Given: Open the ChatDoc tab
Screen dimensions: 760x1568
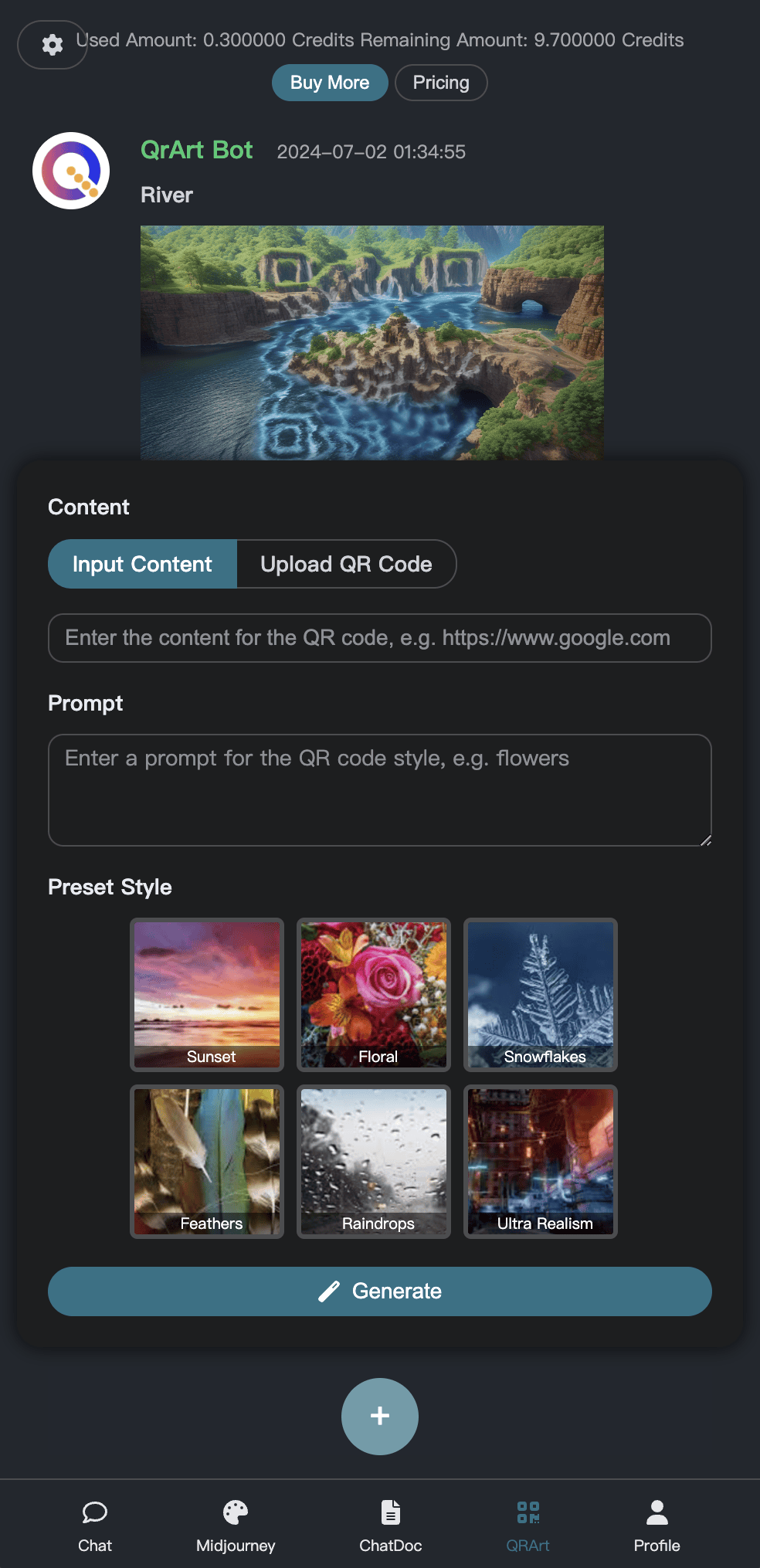Looking at the screenshot, I should point(391,1526).
